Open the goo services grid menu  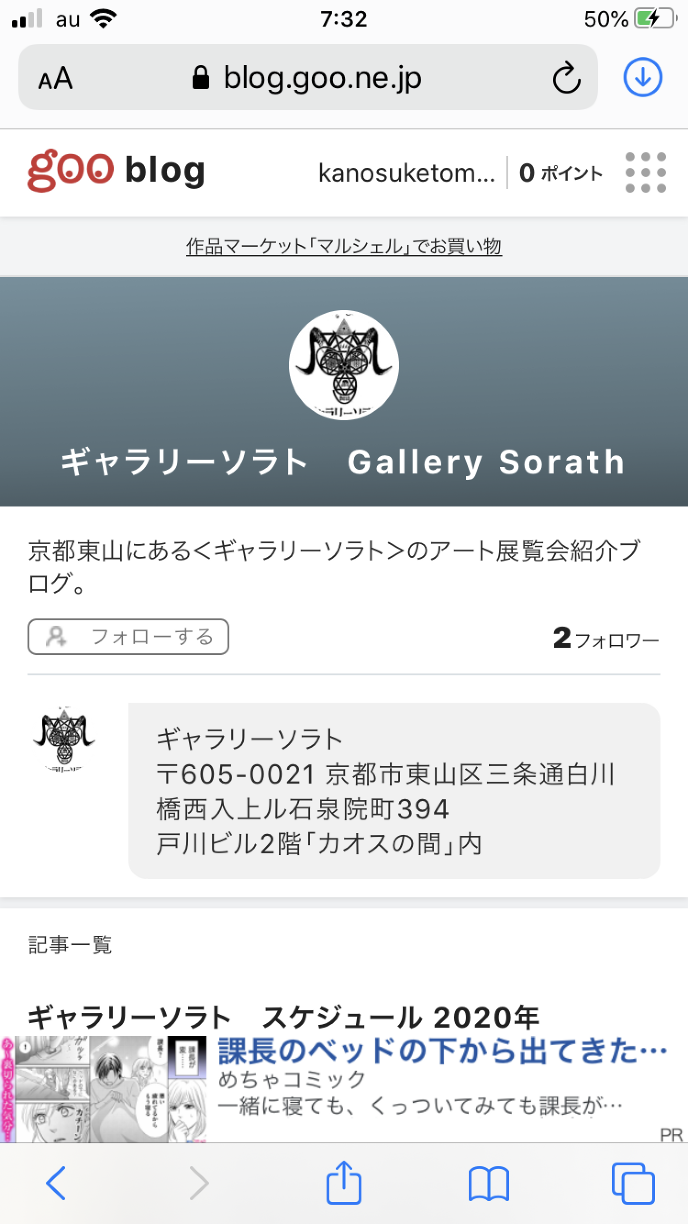[x=645, y=173]
